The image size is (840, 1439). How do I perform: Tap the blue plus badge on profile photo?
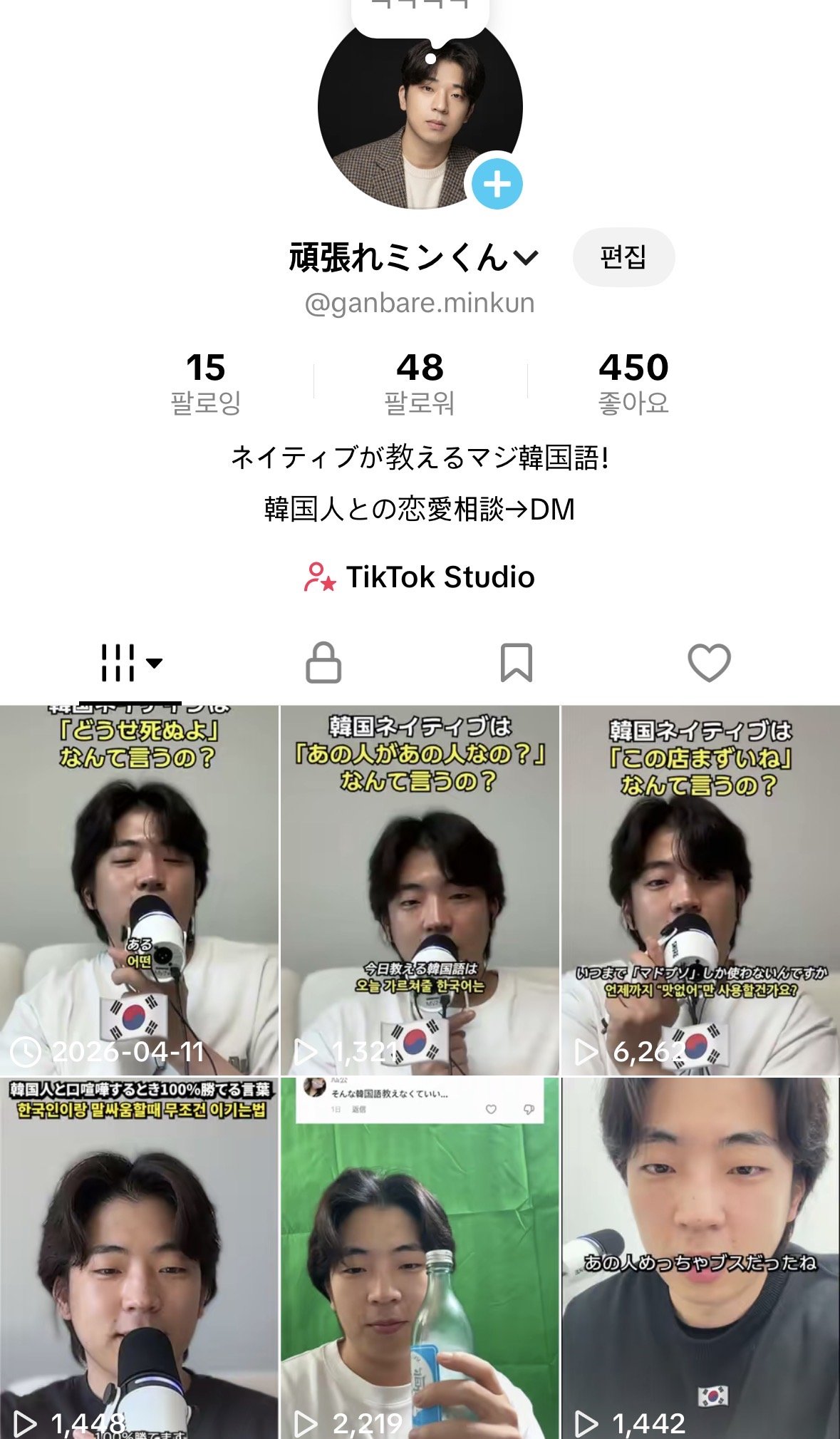coord(497,184)
